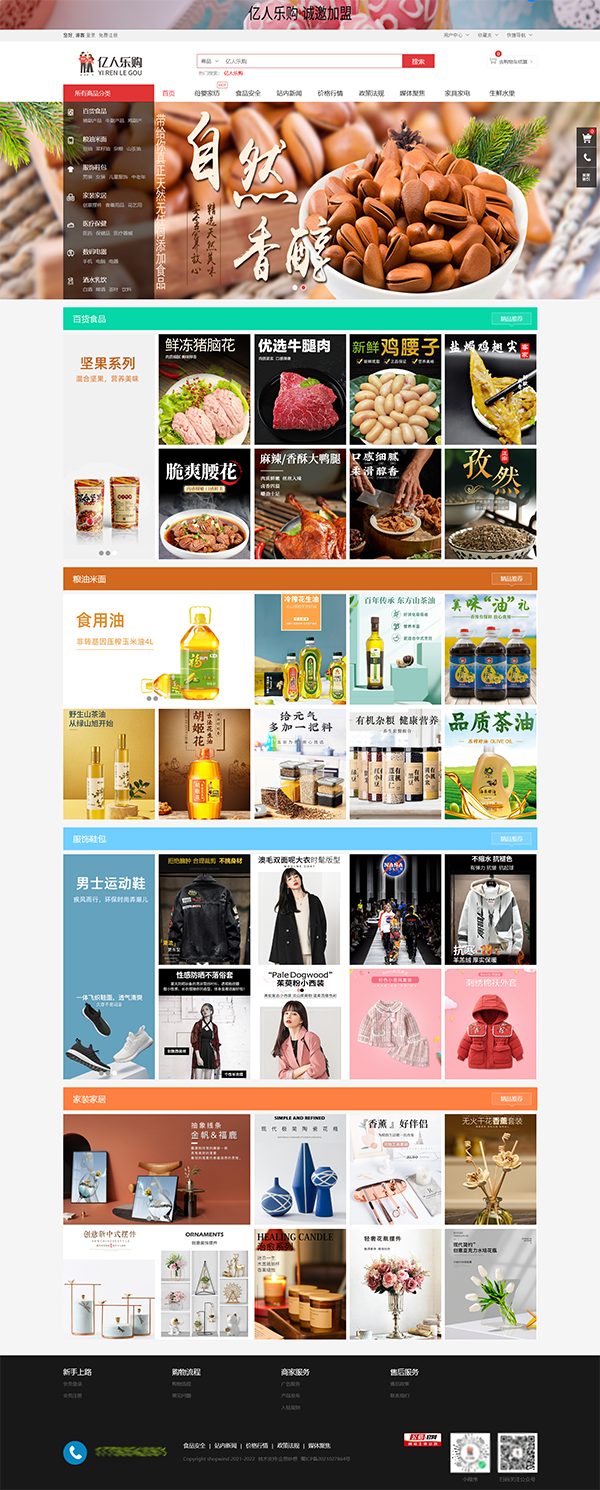Image resolution: width=600 pixels, height=1490 pixels.
Task: Select 医疗保健 in the category sidebar
Action: [94, 223]
